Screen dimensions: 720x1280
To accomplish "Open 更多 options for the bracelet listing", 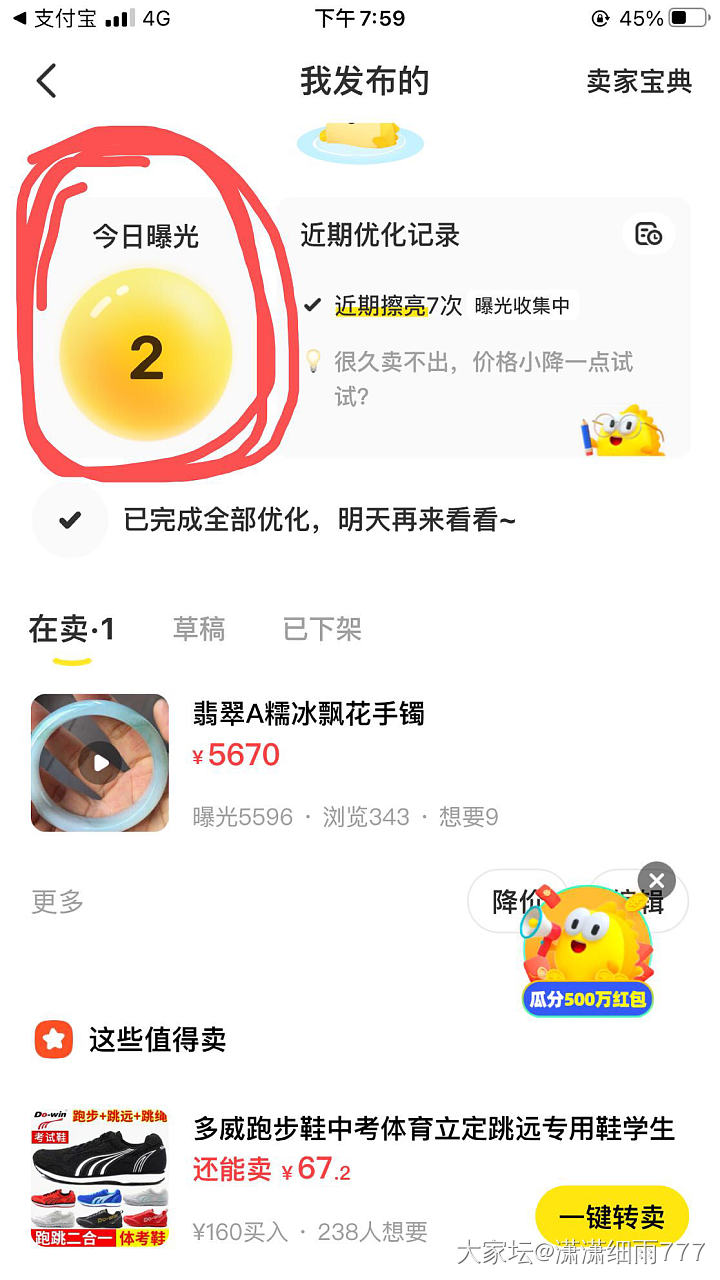I will click(x=58, y=902).
